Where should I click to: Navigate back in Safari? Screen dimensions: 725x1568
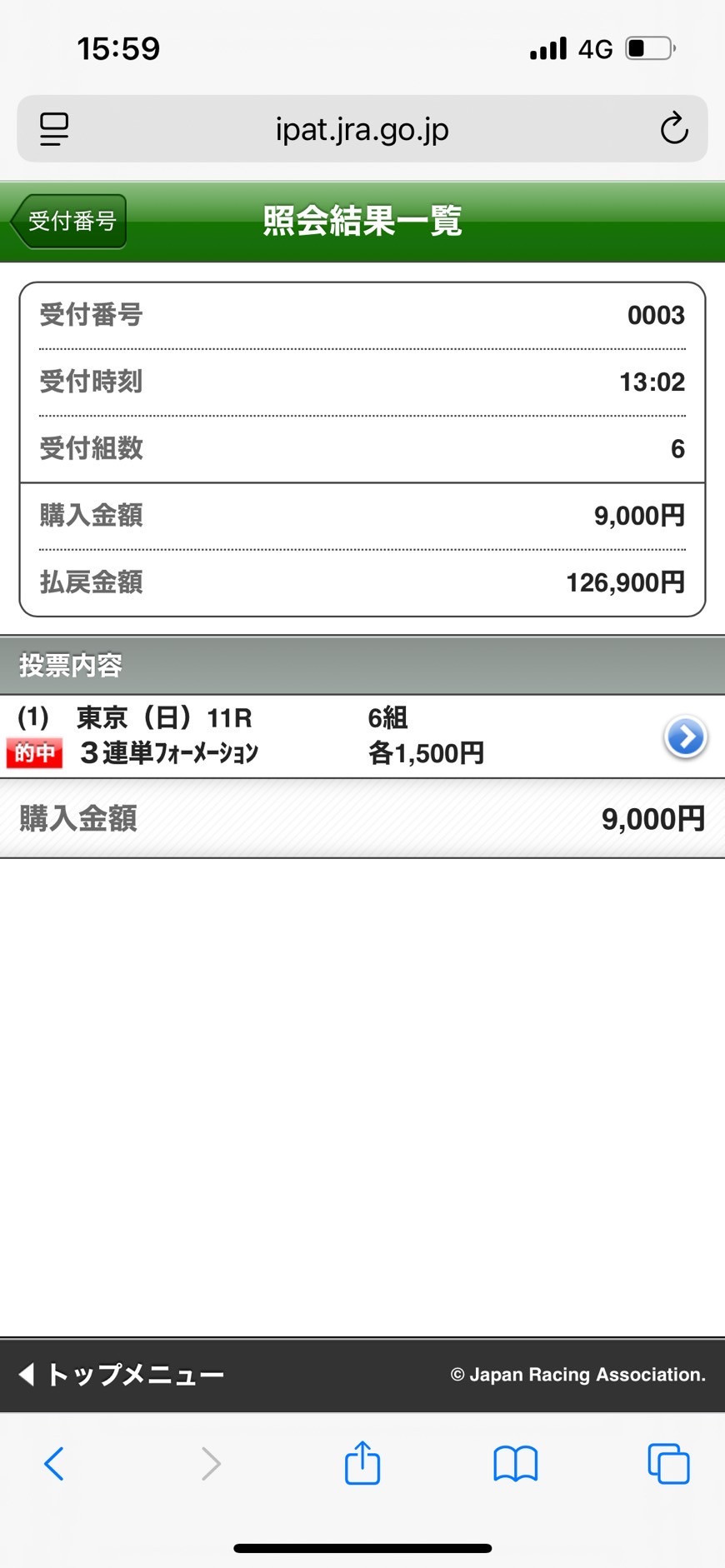[x=53, y=1463]
